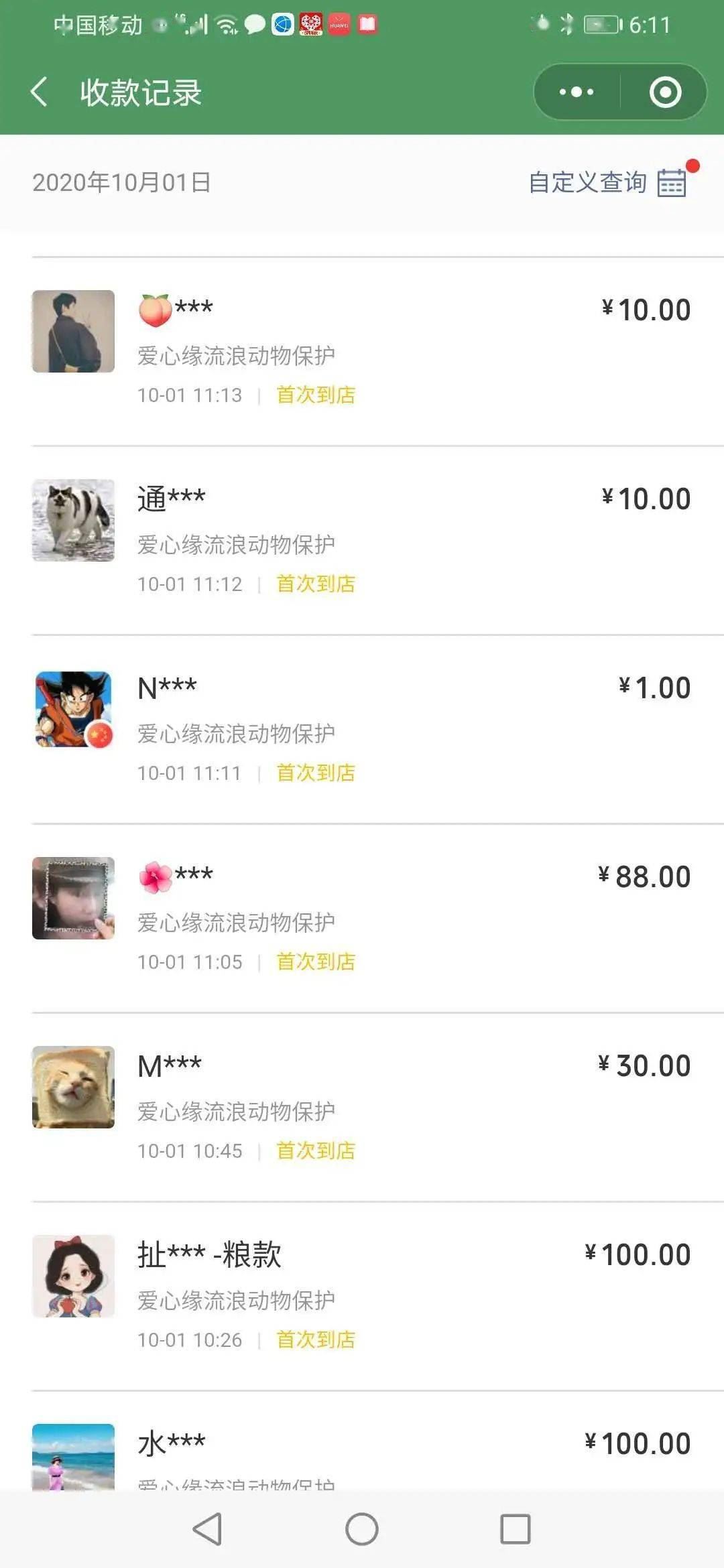Open the 自定义查询 link
Screen dimensions: 724x1568
tap(588, 181)
